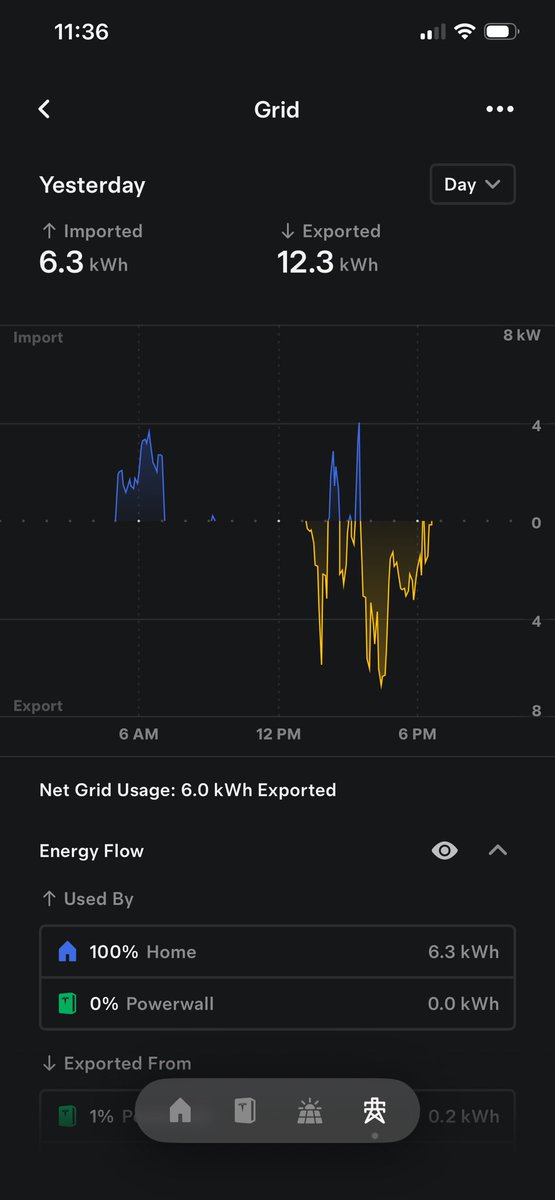This screenshot has width=555, height=1200.
Task: Select the Grid tower tab
Action: click(375, 1110)
